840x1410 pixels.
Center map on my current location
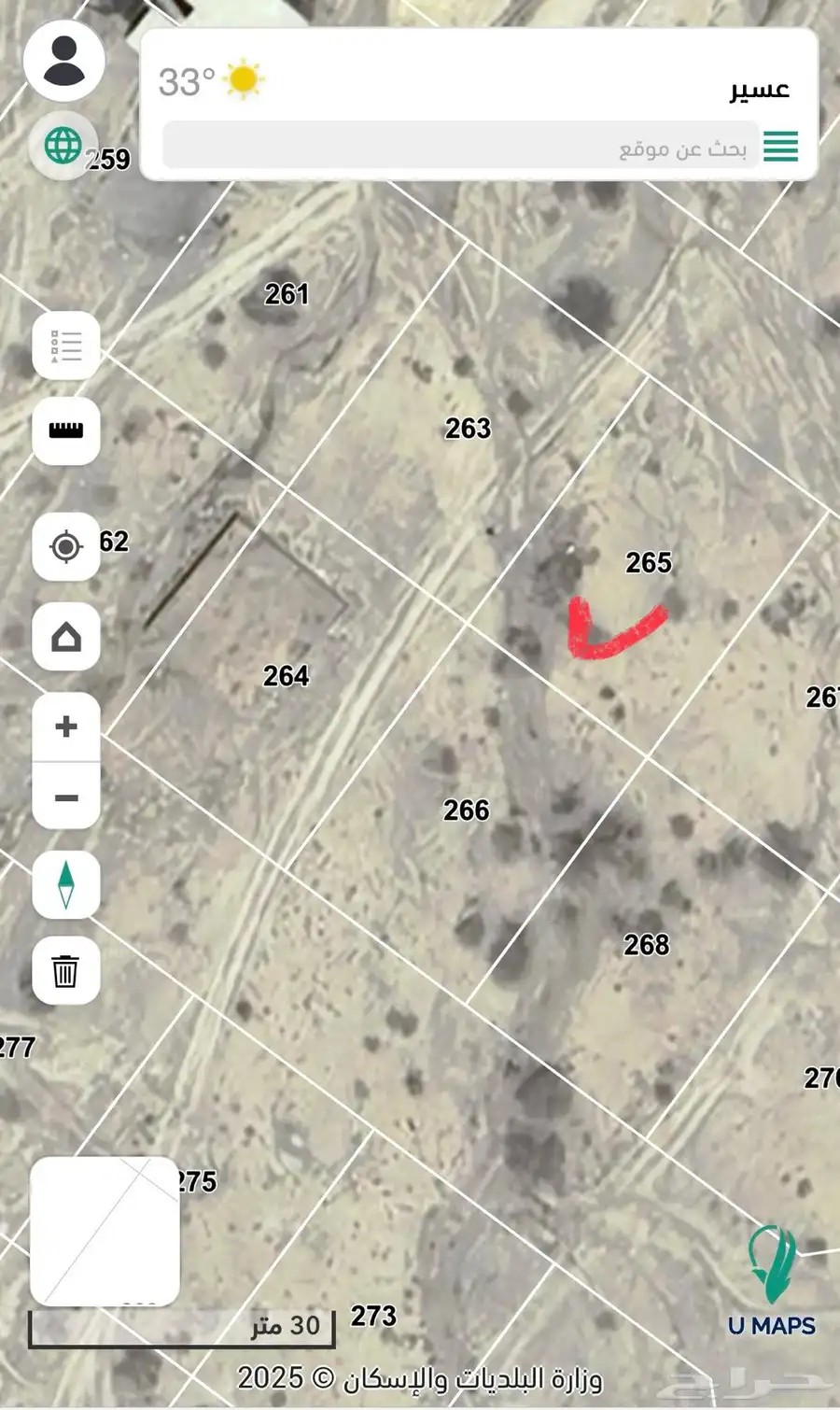pyautogui.click(x=65, y=546)
